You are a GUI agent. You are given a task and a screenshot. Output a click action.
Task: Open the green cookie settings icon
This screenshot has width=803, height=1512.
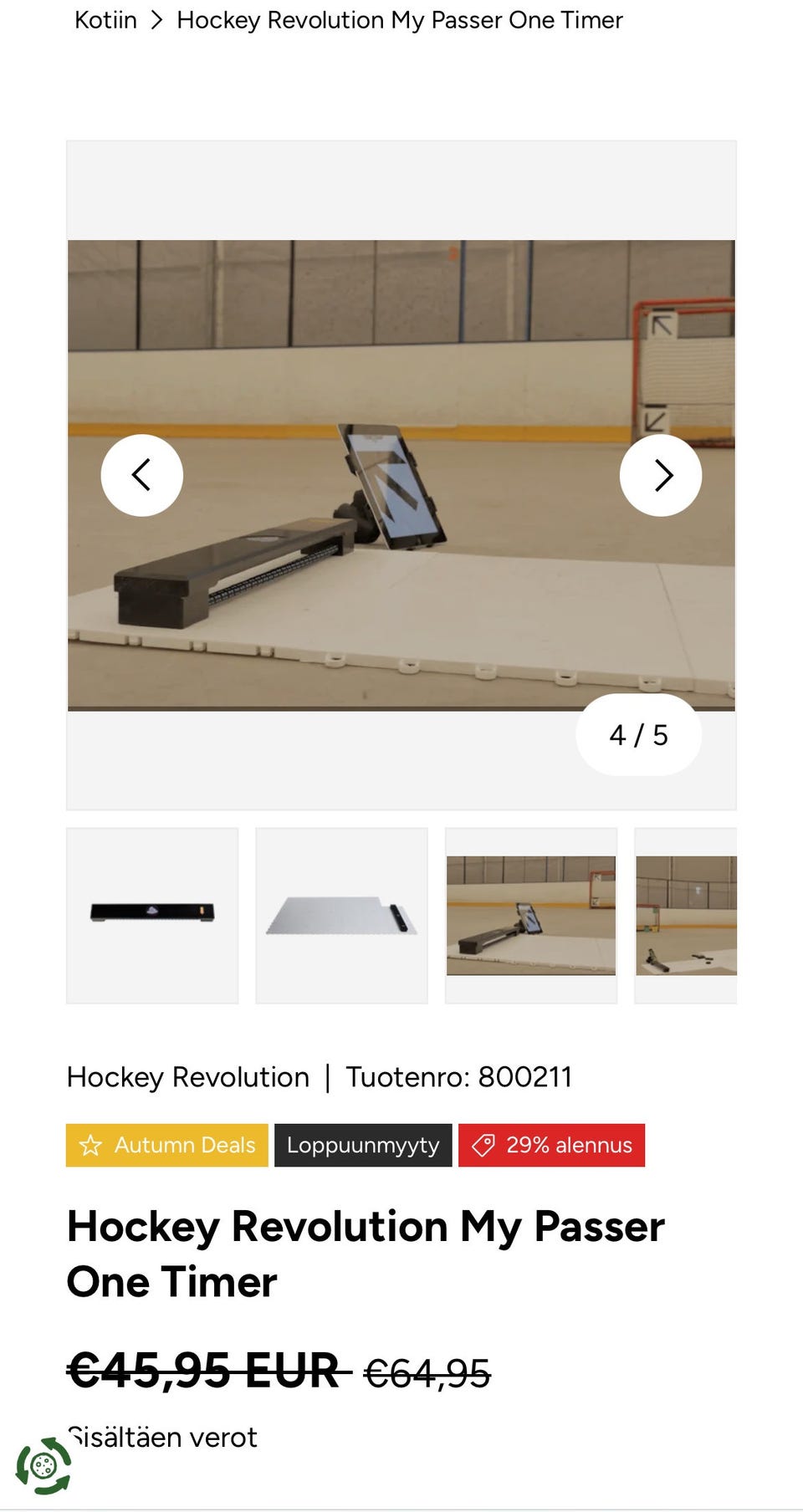[43, 1466]
